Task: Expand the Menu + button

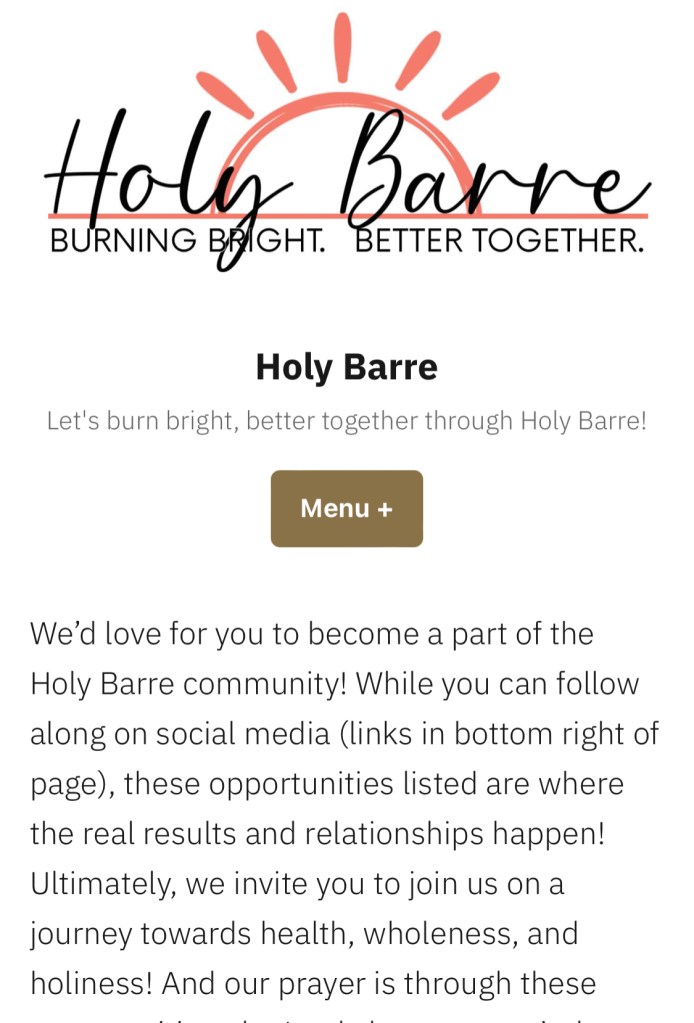Action: point(346,508)
